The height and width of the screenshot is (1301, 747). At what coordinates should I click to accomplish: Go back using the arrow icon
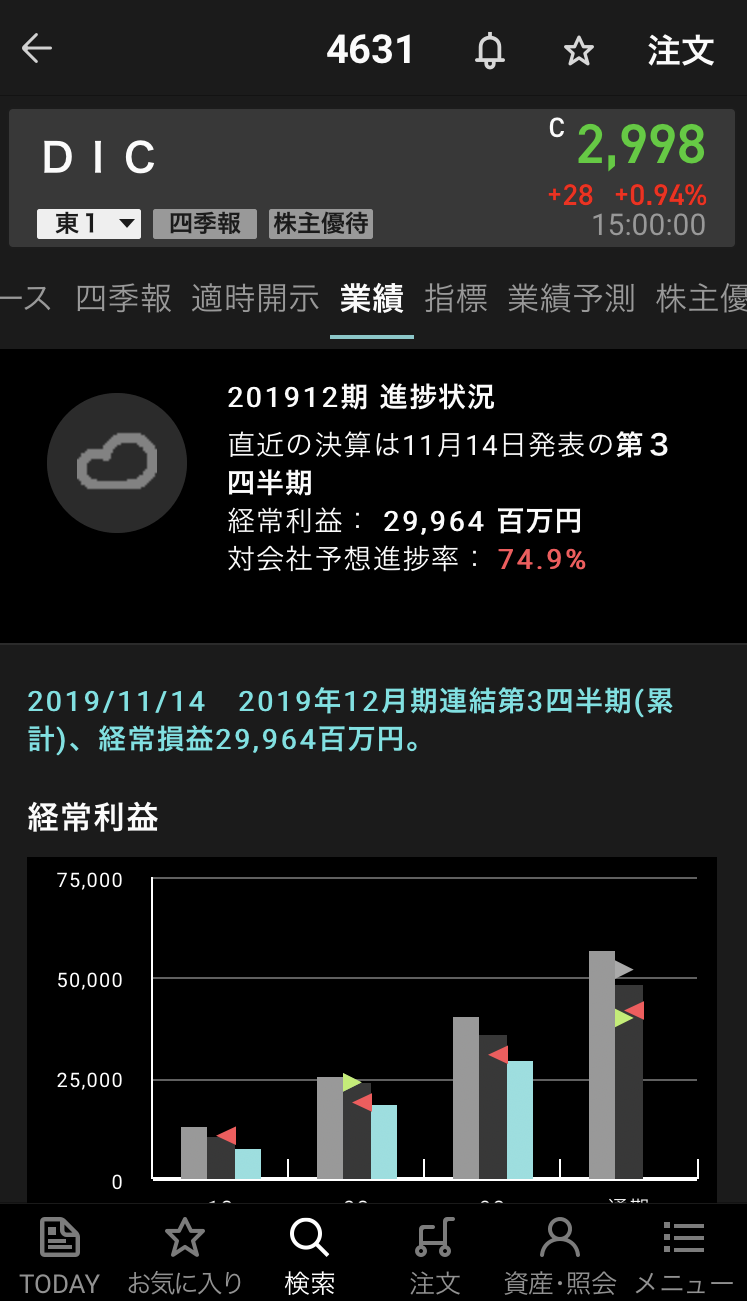click(x=37, y=48)
